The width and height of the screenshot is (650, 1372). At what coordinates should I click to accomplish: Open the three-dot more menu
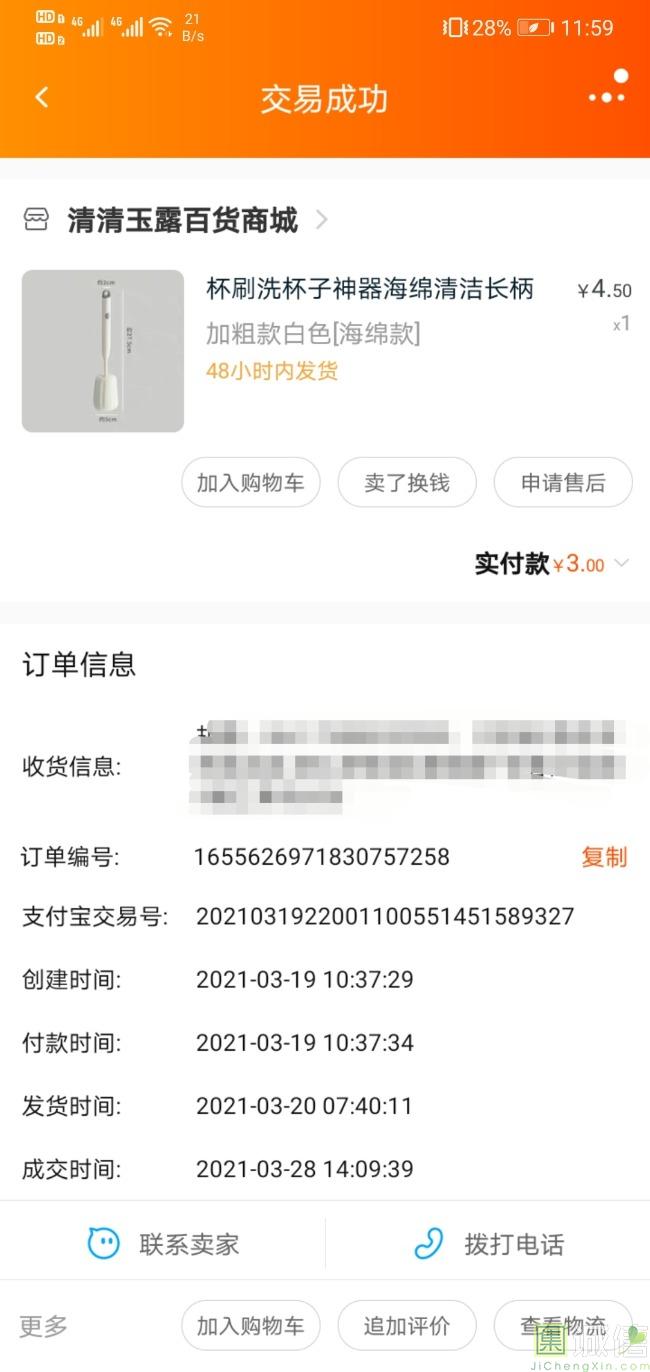tap(607, 97)
